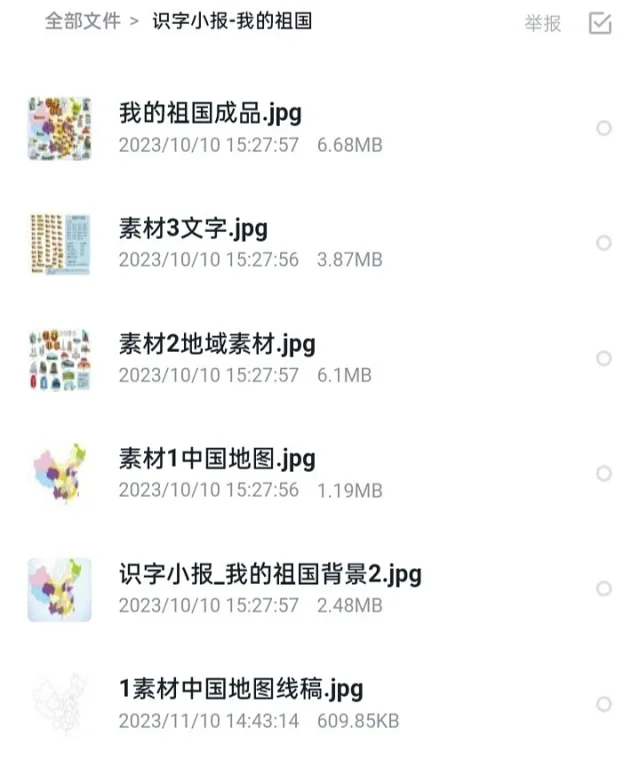Open file 素材1中国地图.jpg
This screenshot has width=640, height=760.
[217, 458]
